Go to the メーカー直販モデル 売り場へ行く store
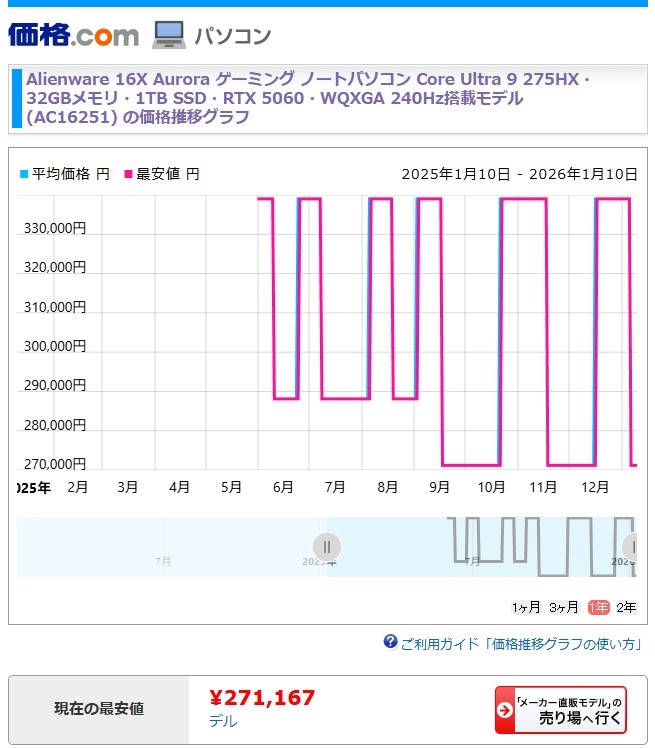 (560, 709)
